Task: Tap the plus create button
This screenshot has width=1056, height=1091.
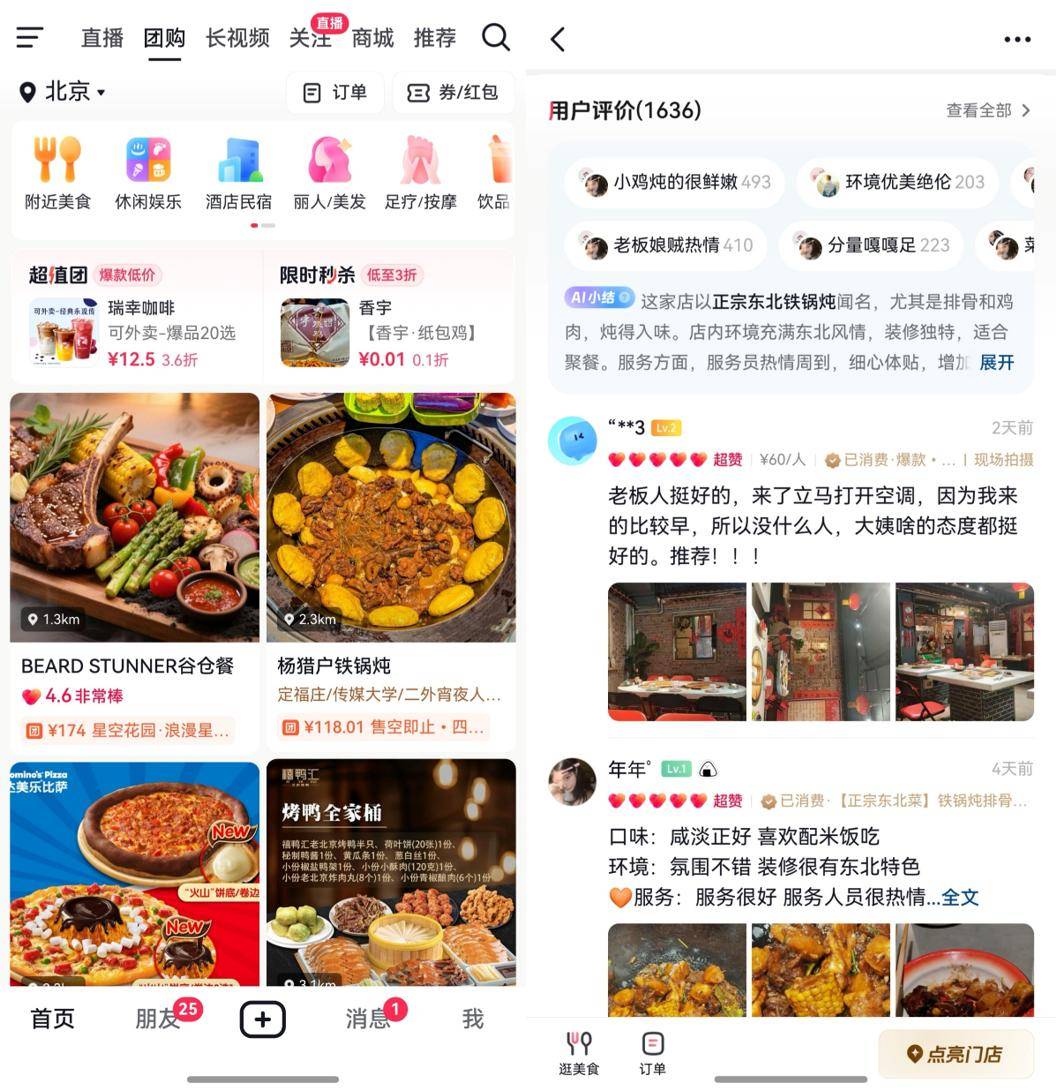Action: click(x=263, y=1019)
